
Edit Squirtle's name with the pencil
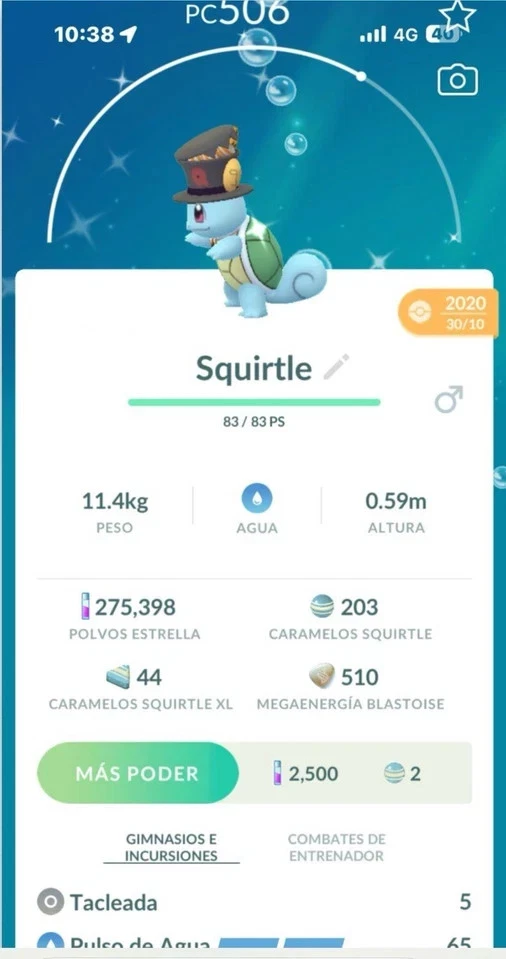pyautogui.click(x=336, y=367)
